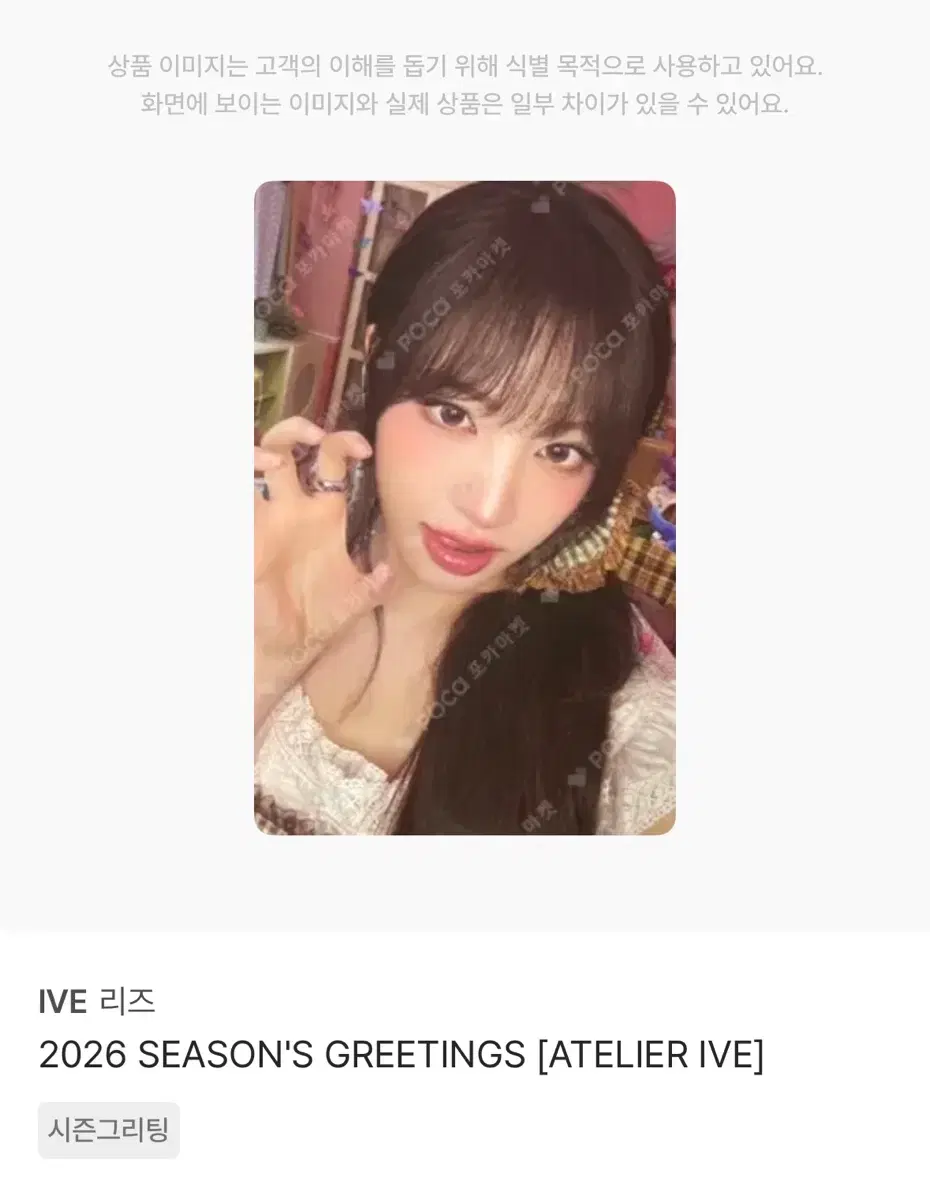Click the photocard's rounded corner edge
This screenshot has width=930, height=1200.
coord(264,190)
